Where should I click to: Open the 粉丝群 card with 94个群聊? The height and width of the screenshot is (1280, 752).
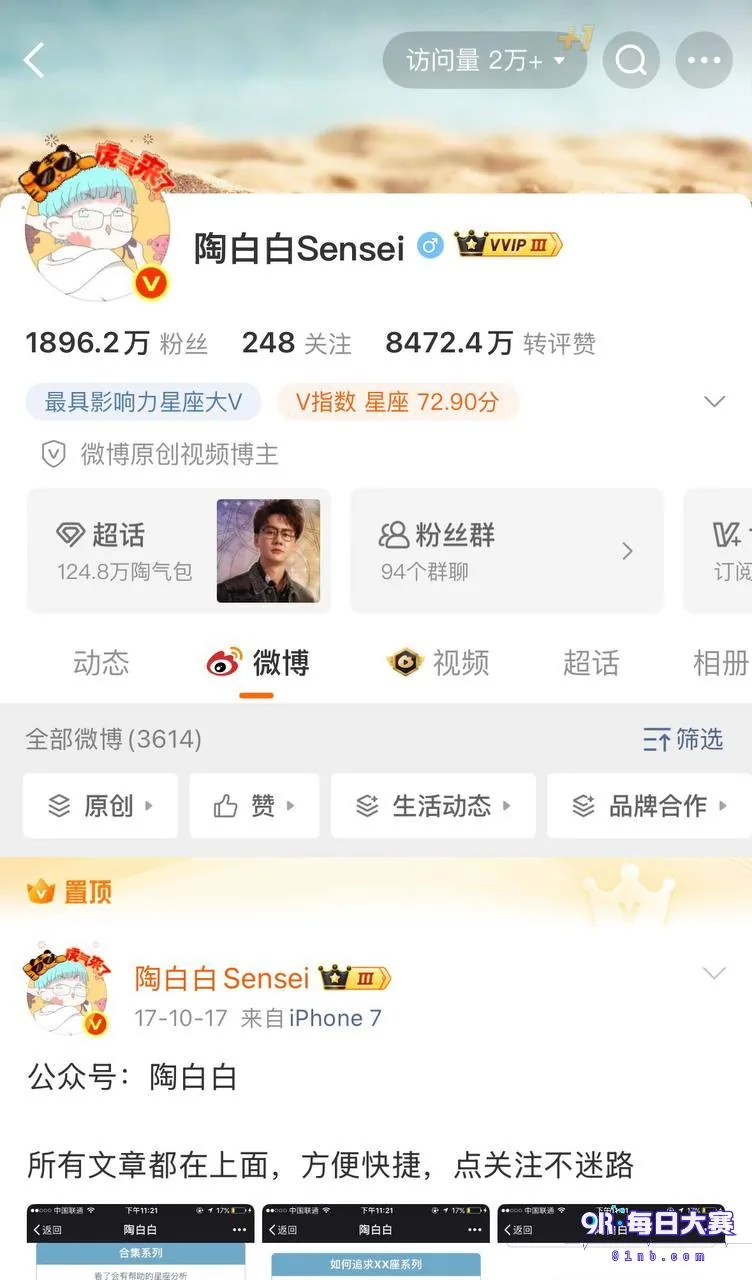507,551
